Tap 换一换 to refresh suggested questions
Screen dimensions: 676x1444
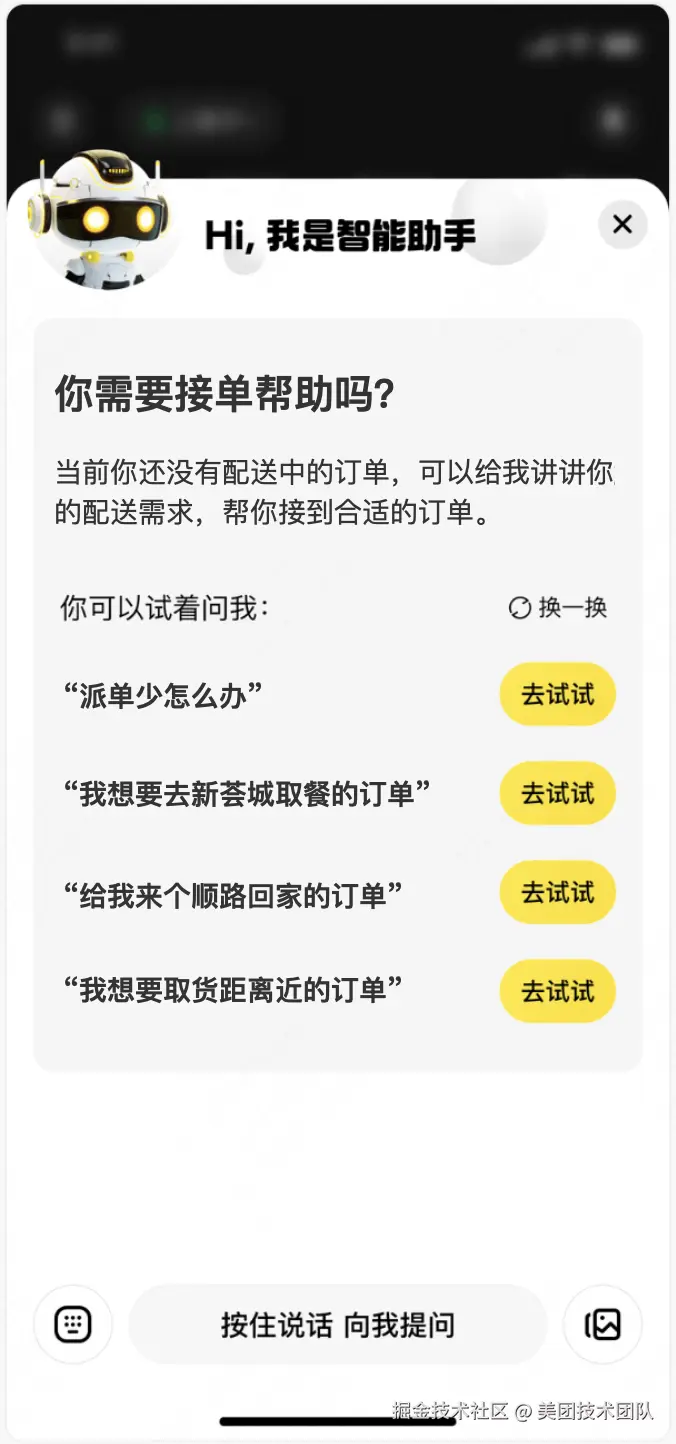(558, 607)
